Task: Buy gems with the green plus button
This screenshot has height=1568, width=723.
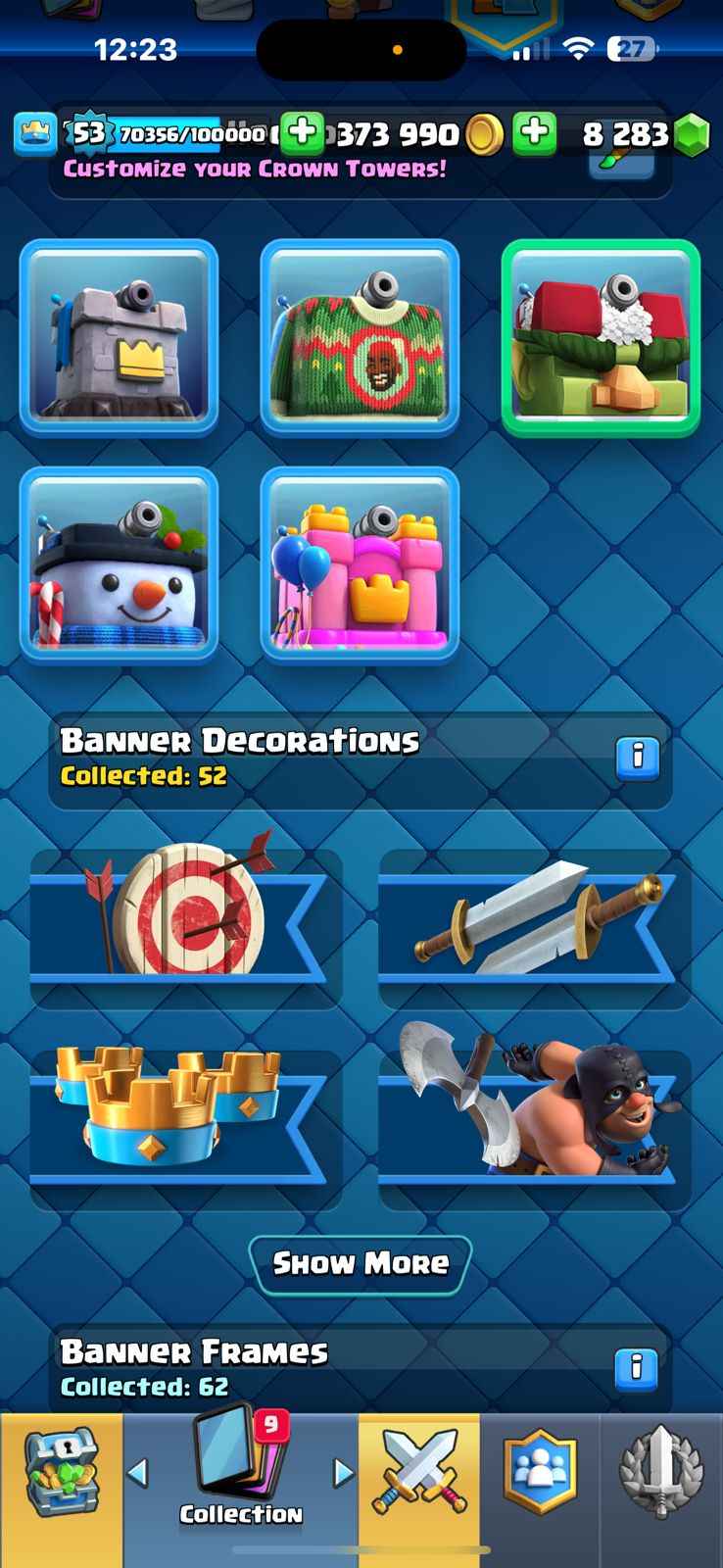Action: click(x=535, y=133)
